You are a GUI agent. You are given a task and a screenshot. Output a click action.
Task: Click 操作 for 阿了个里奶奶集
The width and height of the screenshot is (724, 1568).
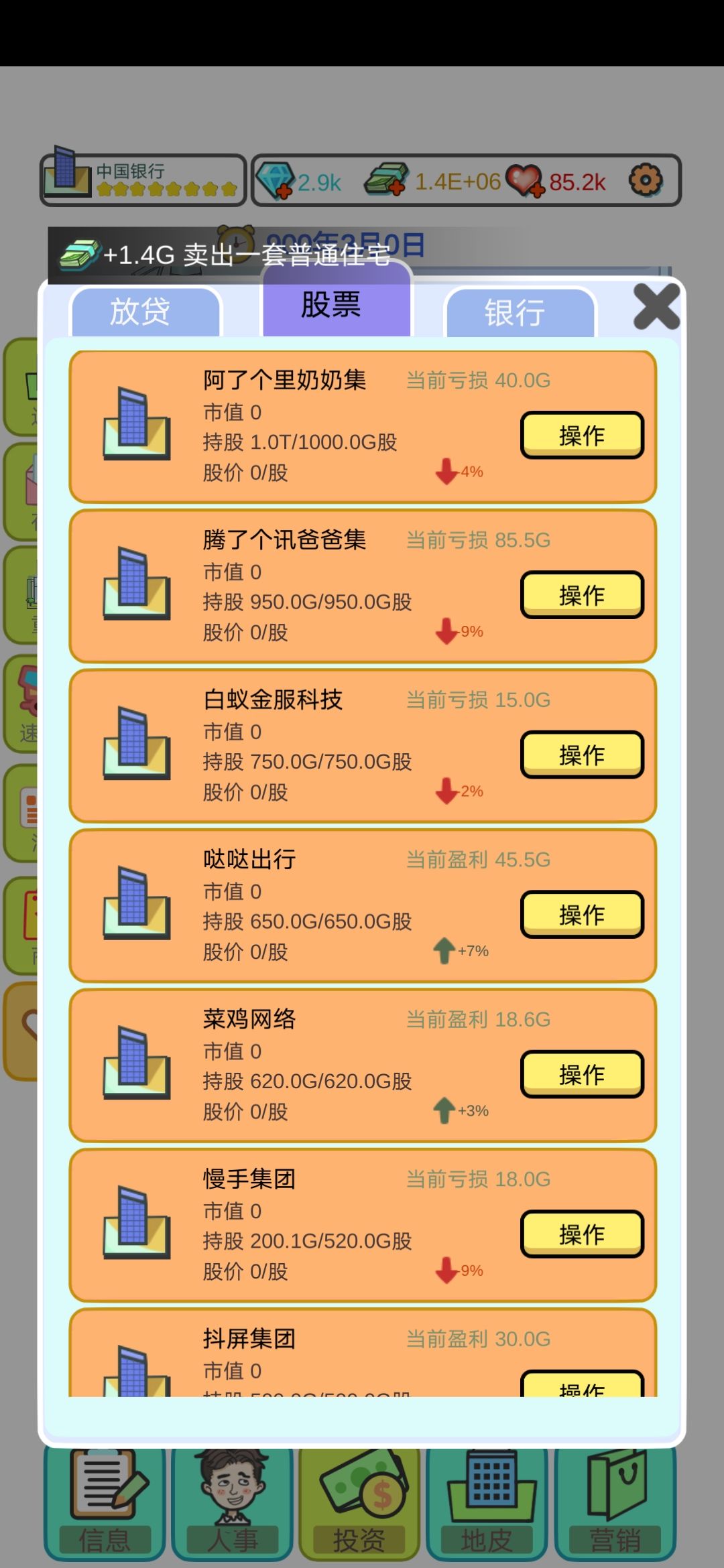click(582, 435)
